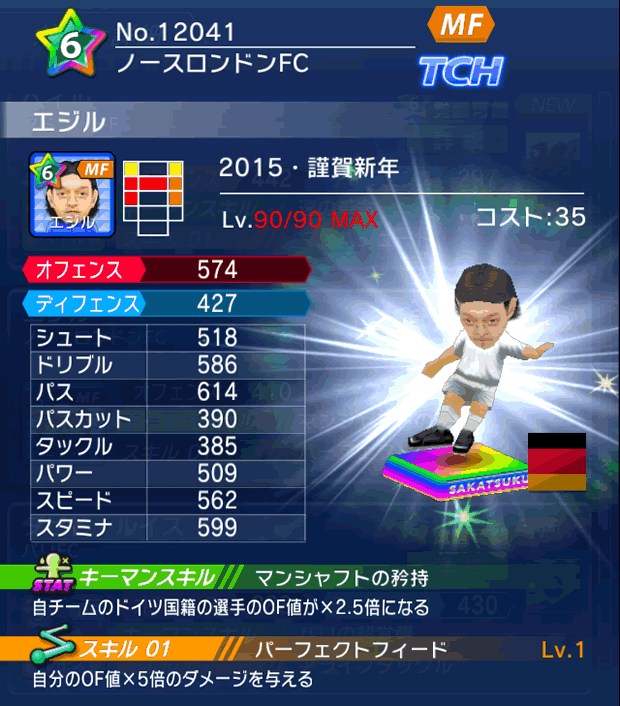Open スキル 01 パーフェクトフィード details
Screen dimensions: 620x706
click(310, 650)
